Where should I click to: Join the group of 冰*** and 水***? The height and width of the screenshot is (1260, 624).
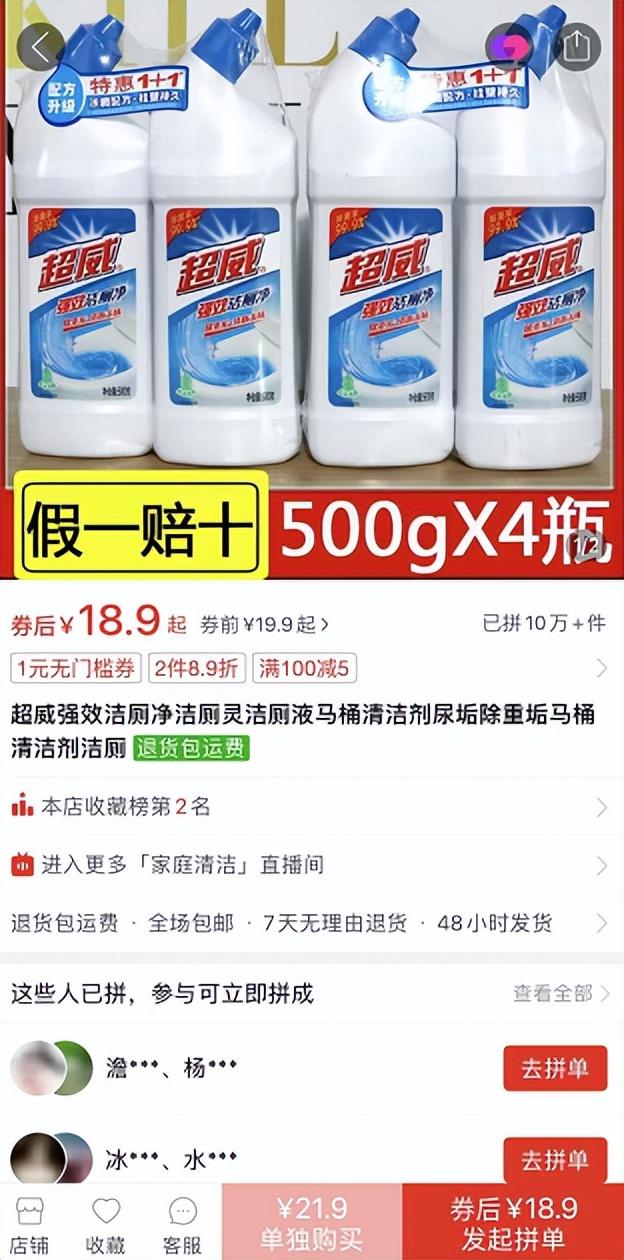[x=554, y=1160]
